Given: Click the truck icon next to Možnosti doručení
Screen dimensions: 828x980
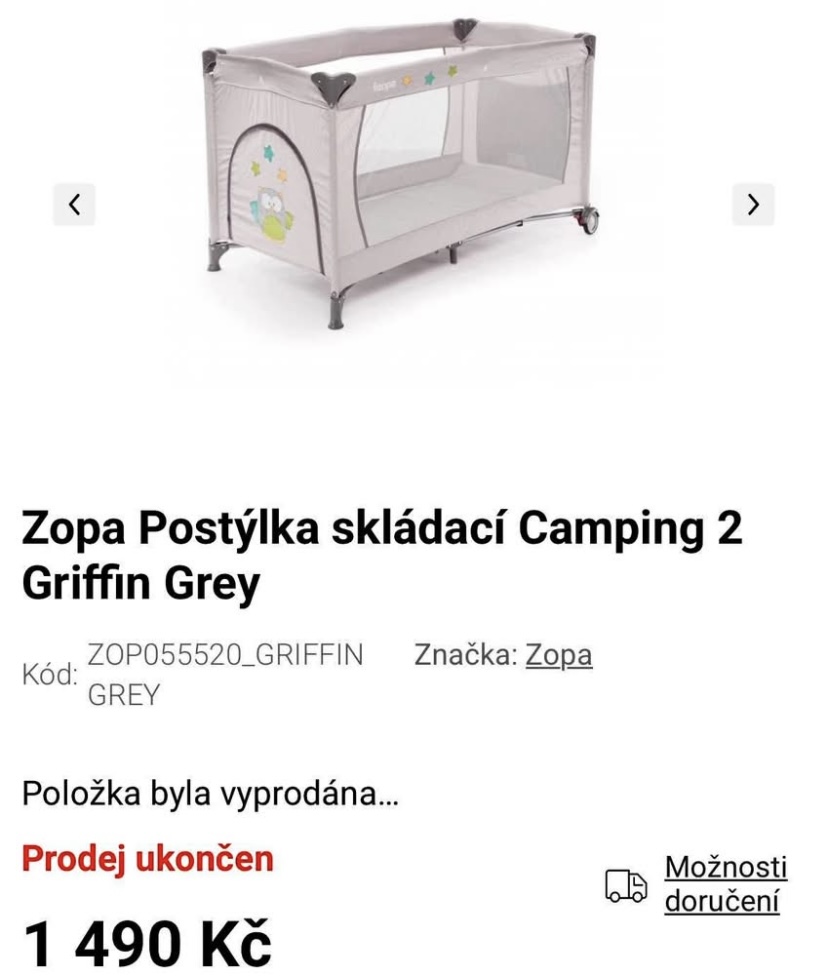Looking at the screenshot, I should [628, 885].
